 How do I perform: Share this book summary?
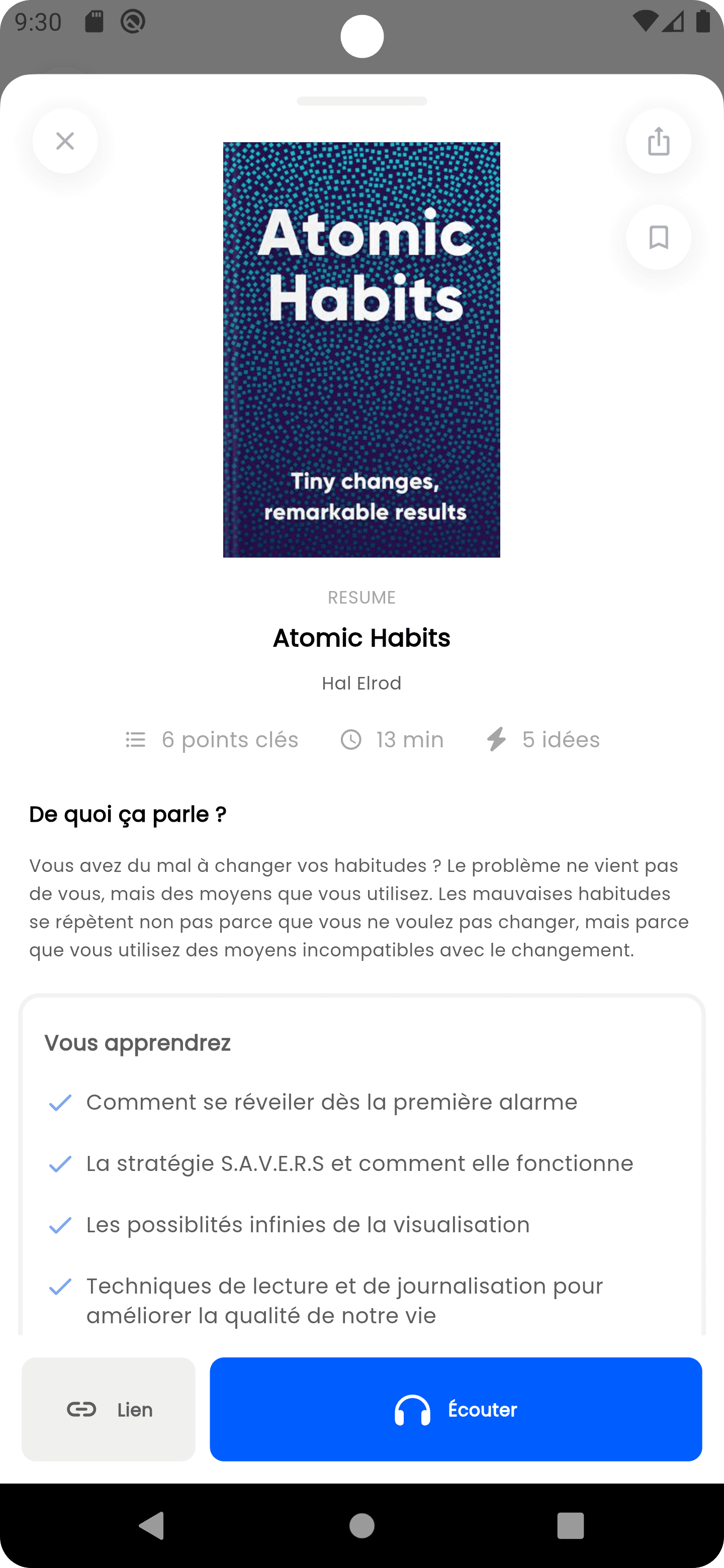pyautogui.click(x=658, y=141)
